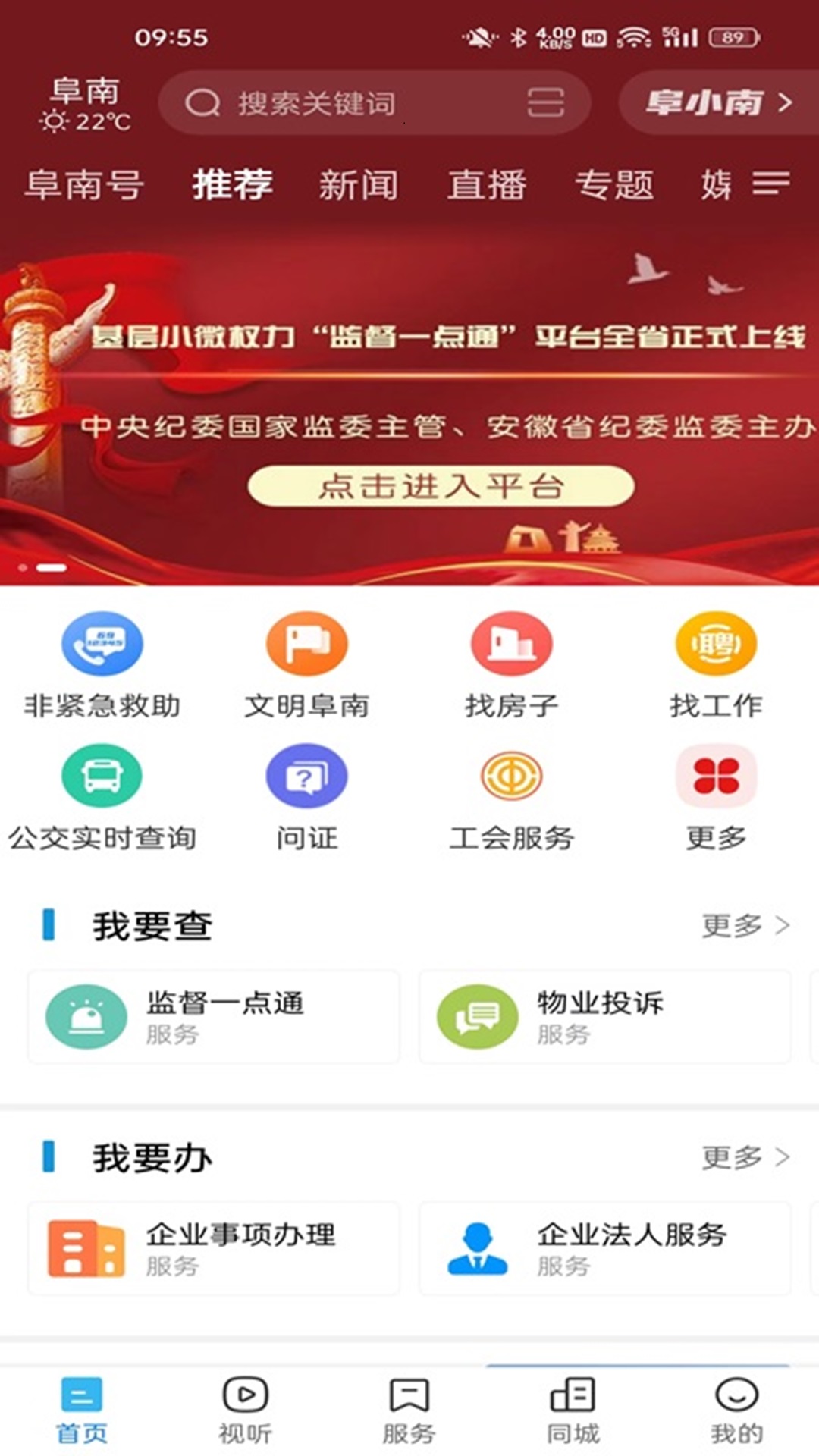Expand 更多 in the 我要办 section
This screenshot has height=1456, width=819.
(x=747, y=1158)
